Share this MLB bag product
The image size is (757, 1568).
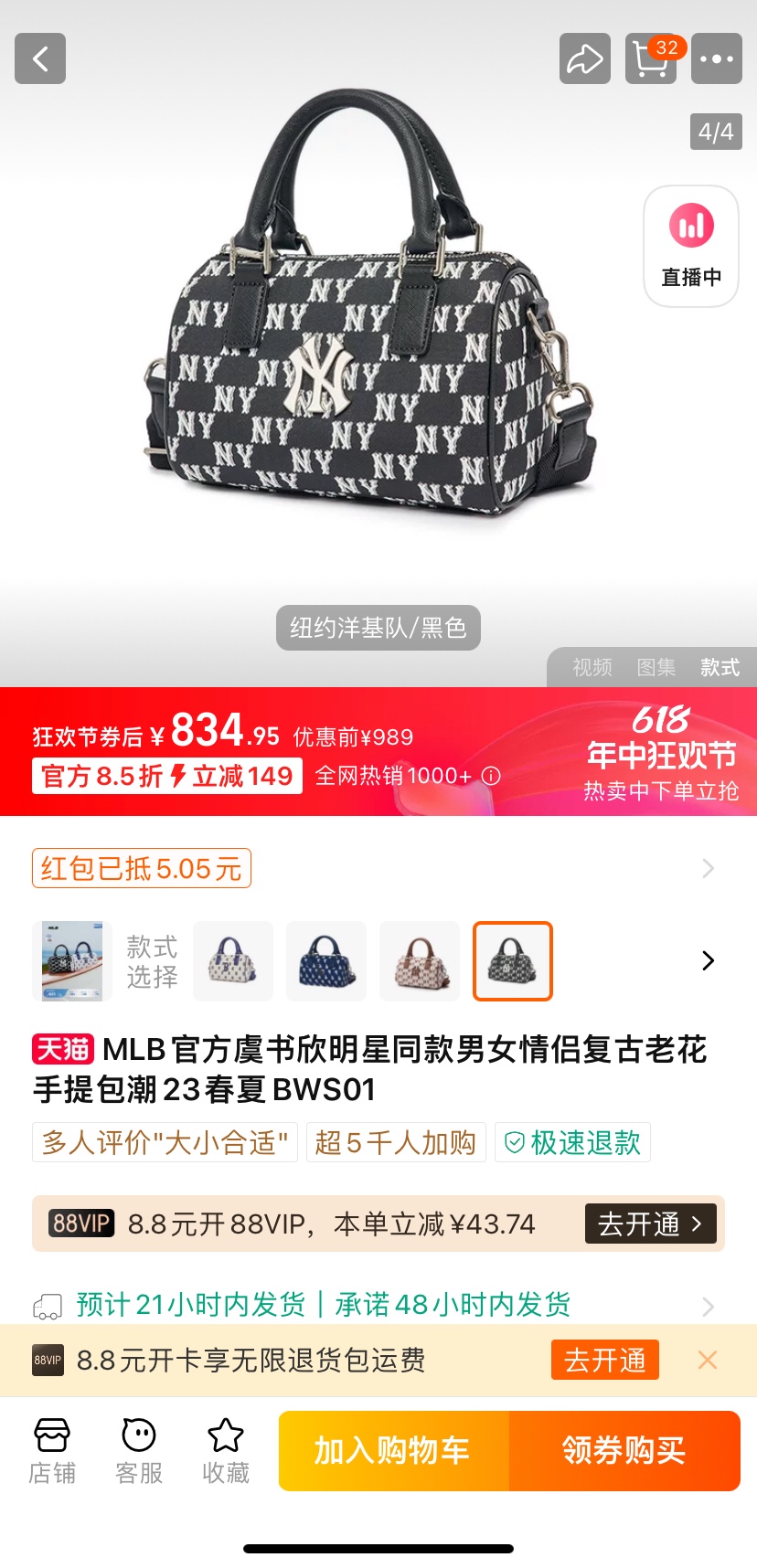[584, 59]
